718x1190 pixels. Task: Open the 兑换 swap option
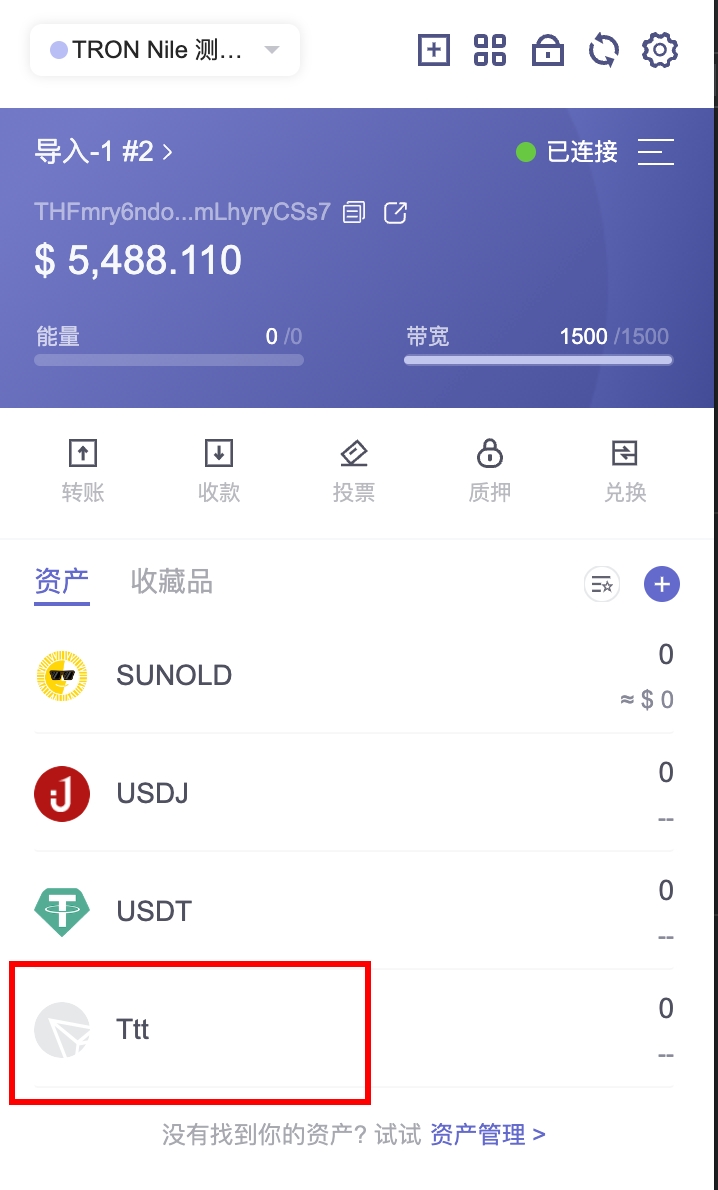click(625, 470)
